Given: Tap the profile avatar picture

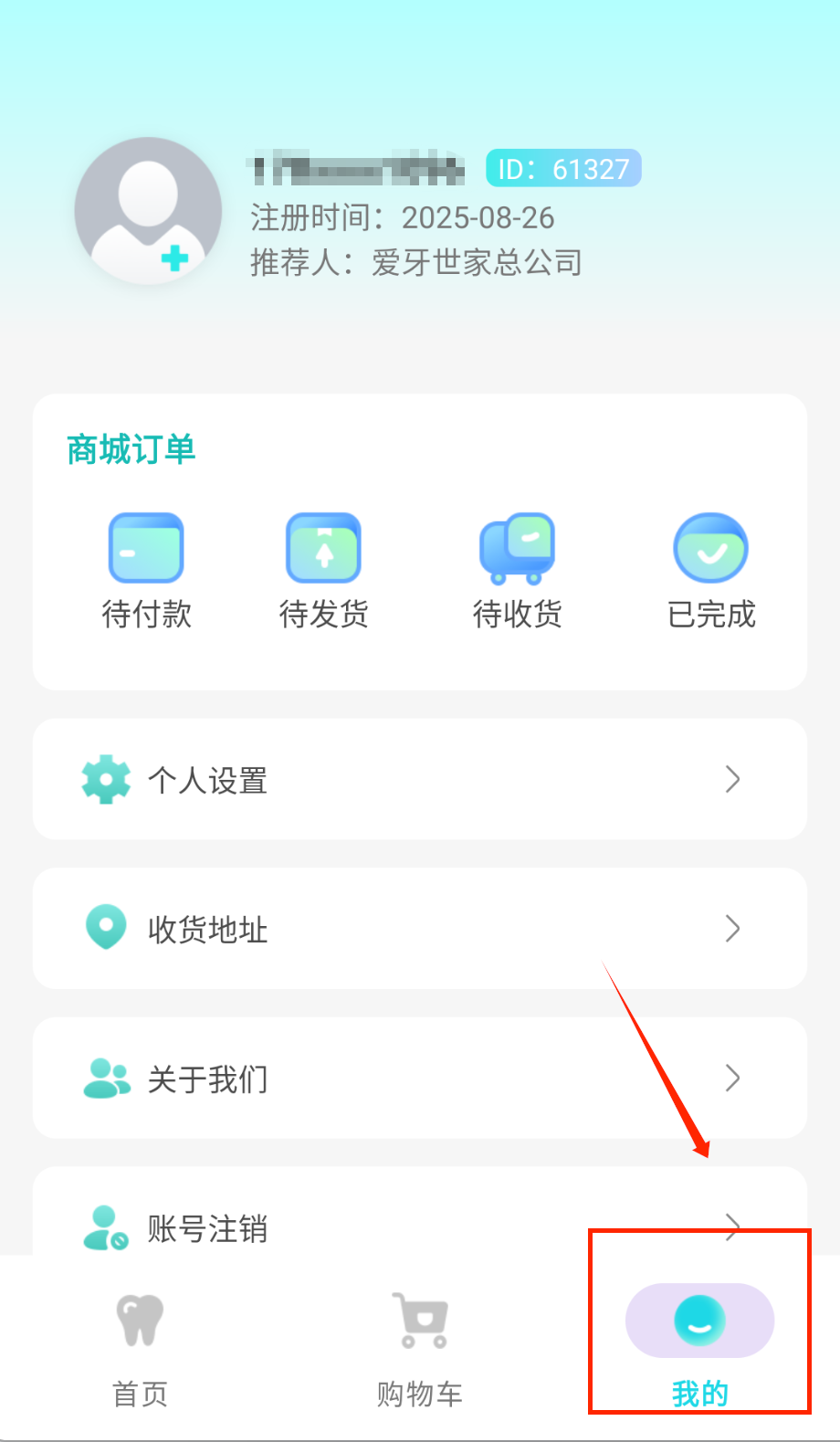Looking at the screenshot, I should tap(148, 211).
